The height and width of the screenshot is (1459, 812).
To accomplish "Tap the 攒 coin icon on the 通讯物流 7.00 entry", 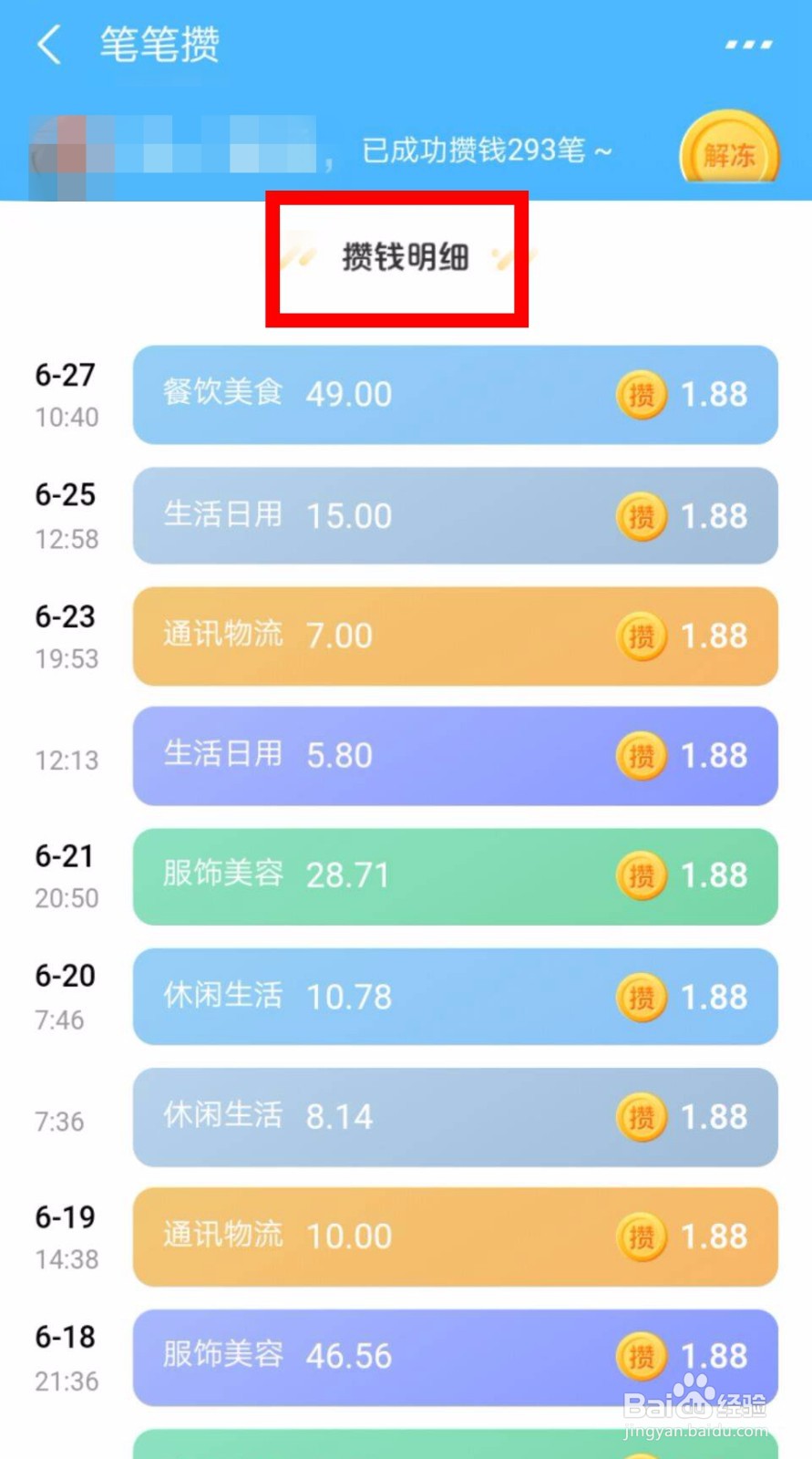I will click(641, 636).
